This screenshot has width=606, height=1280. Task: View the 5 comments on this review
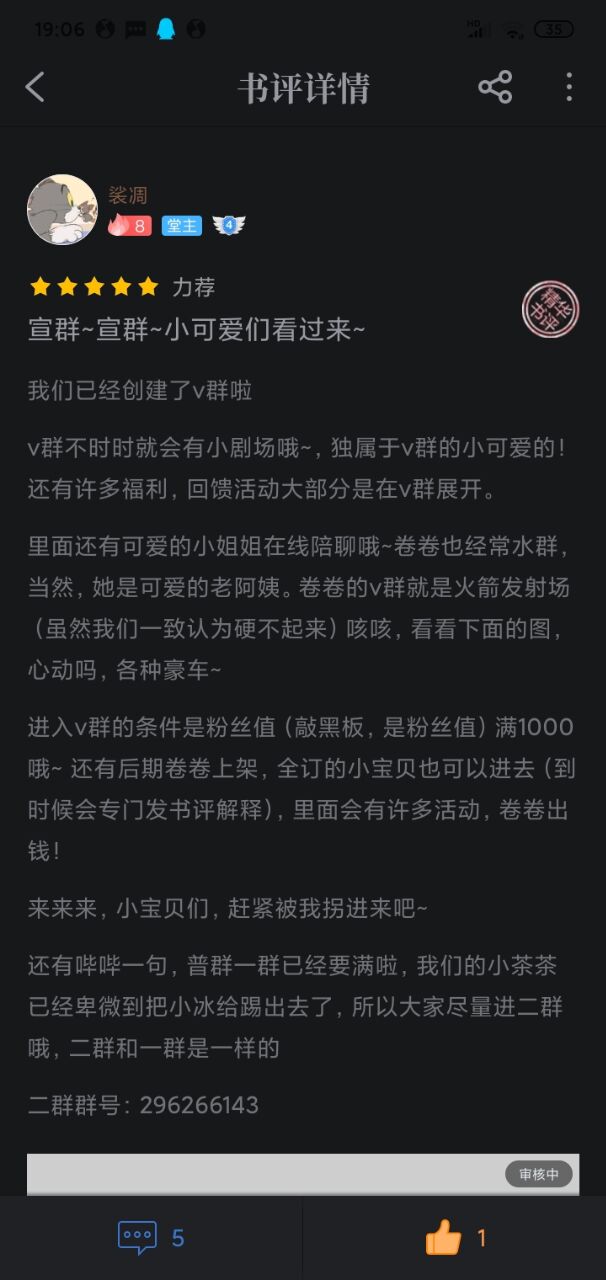pyautogui.click(x=150, y=1238)
